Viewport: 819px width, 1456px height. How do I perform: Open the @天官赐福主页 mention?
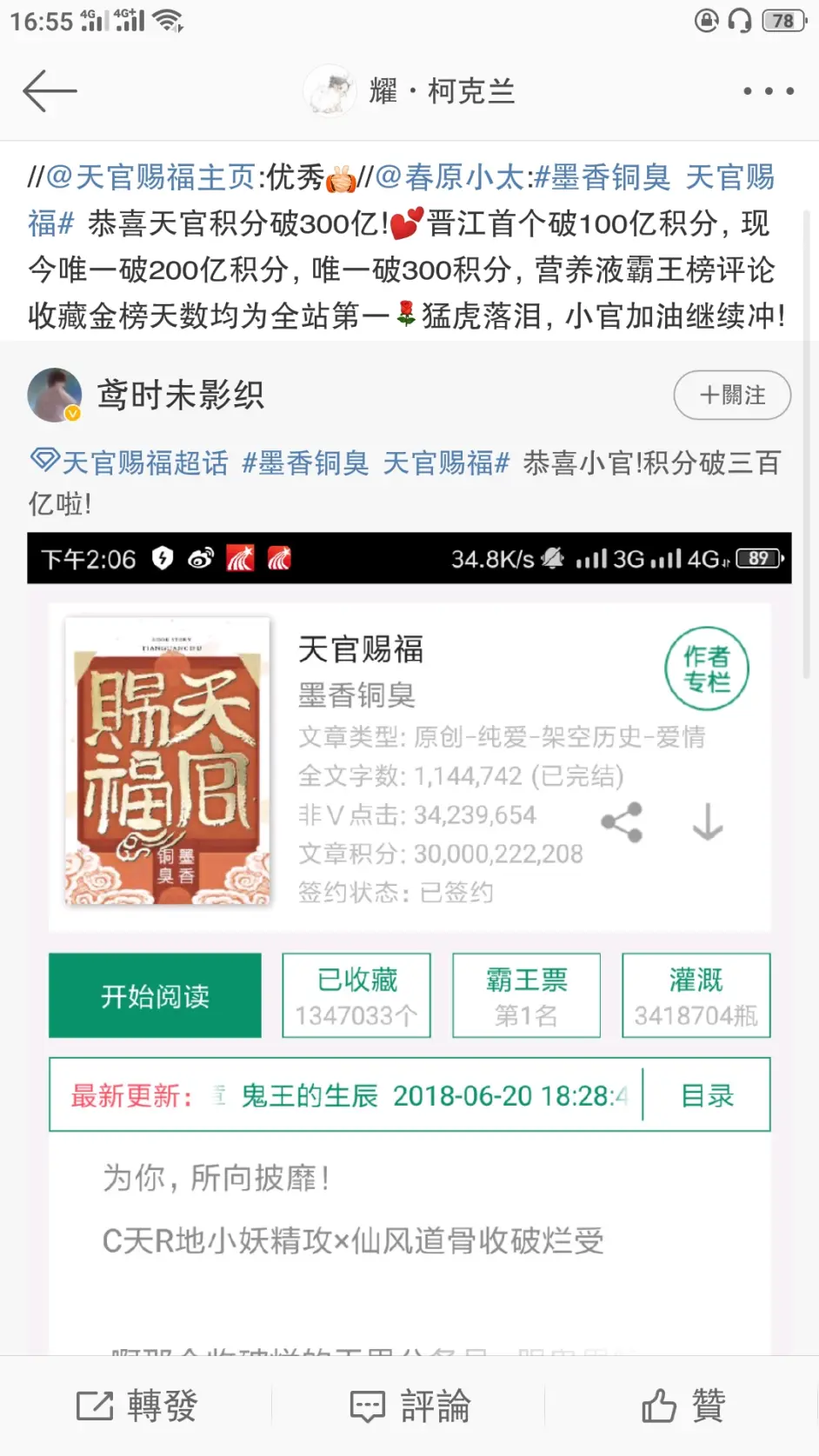(x=150, y=177)
